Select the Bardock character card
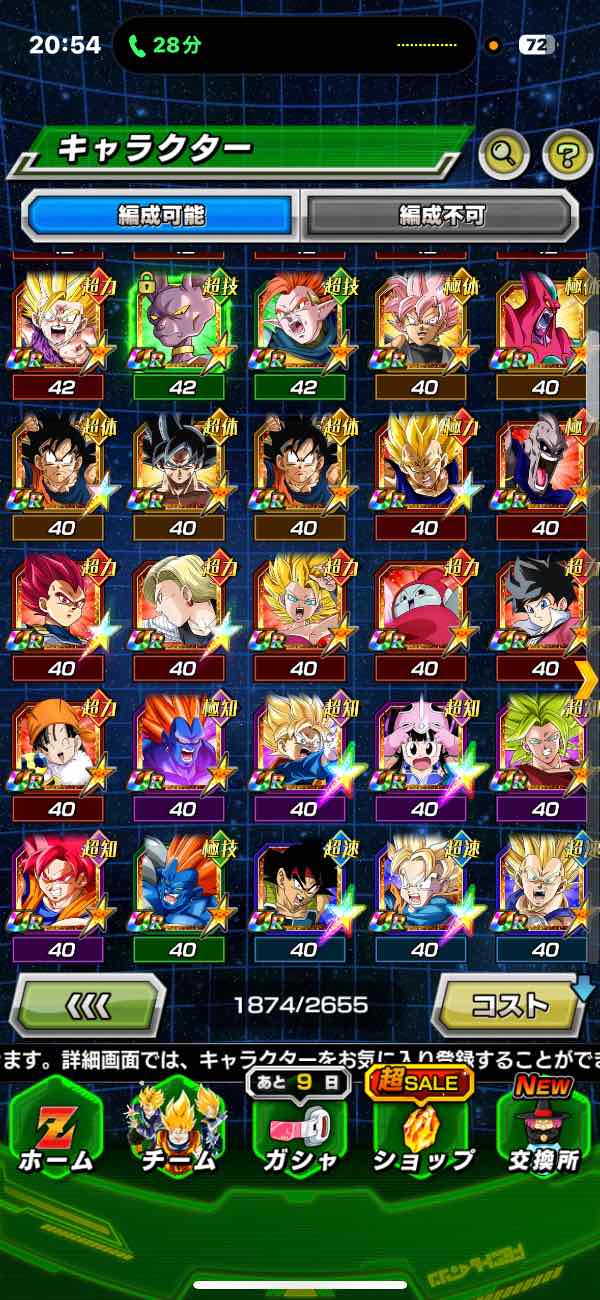600x1300 pixels. (x=303, y=892)
